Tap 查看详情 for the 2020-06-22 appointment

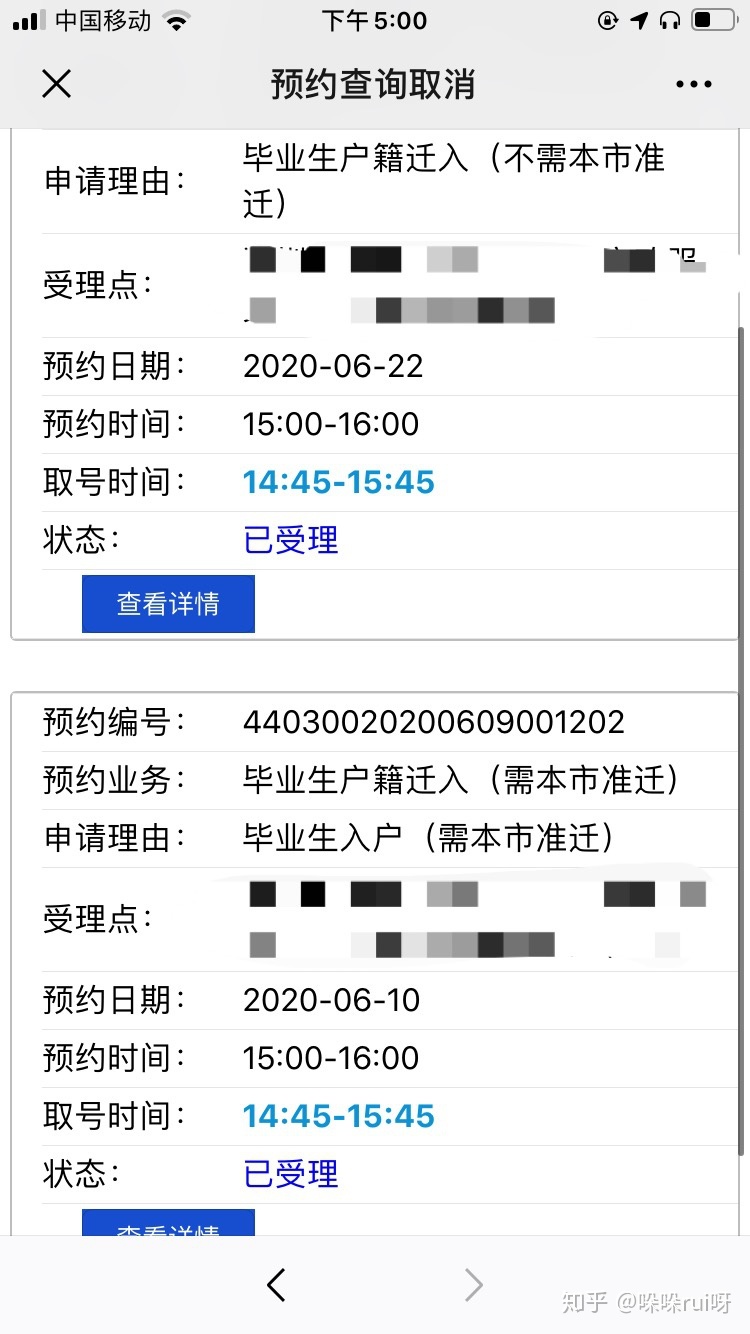(168, 604)
